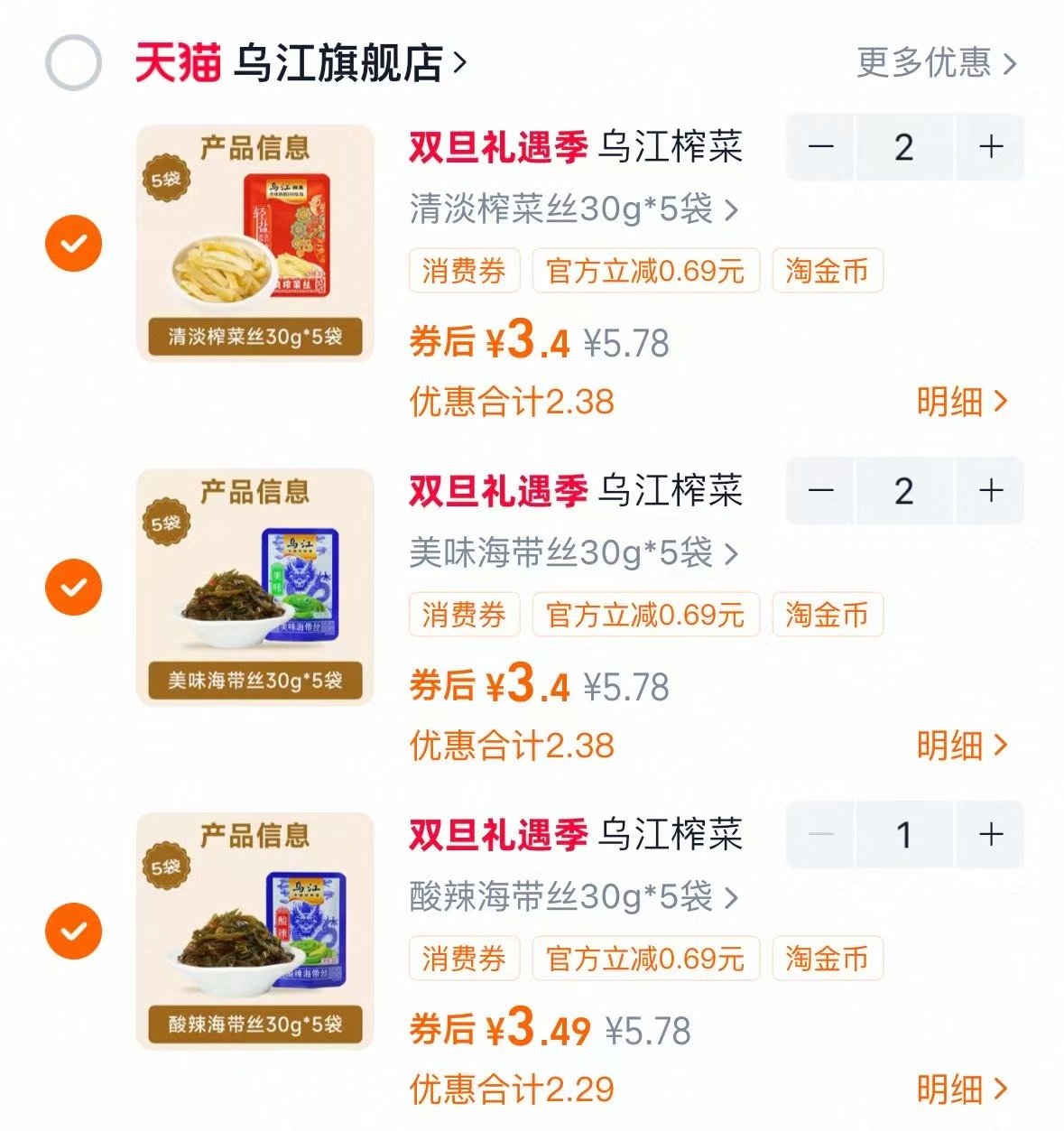The height and width of the screenshot is (1131, 1064).
Task: Uncheck the 酸辣海带丝 item checkbox
Action: 73,930
